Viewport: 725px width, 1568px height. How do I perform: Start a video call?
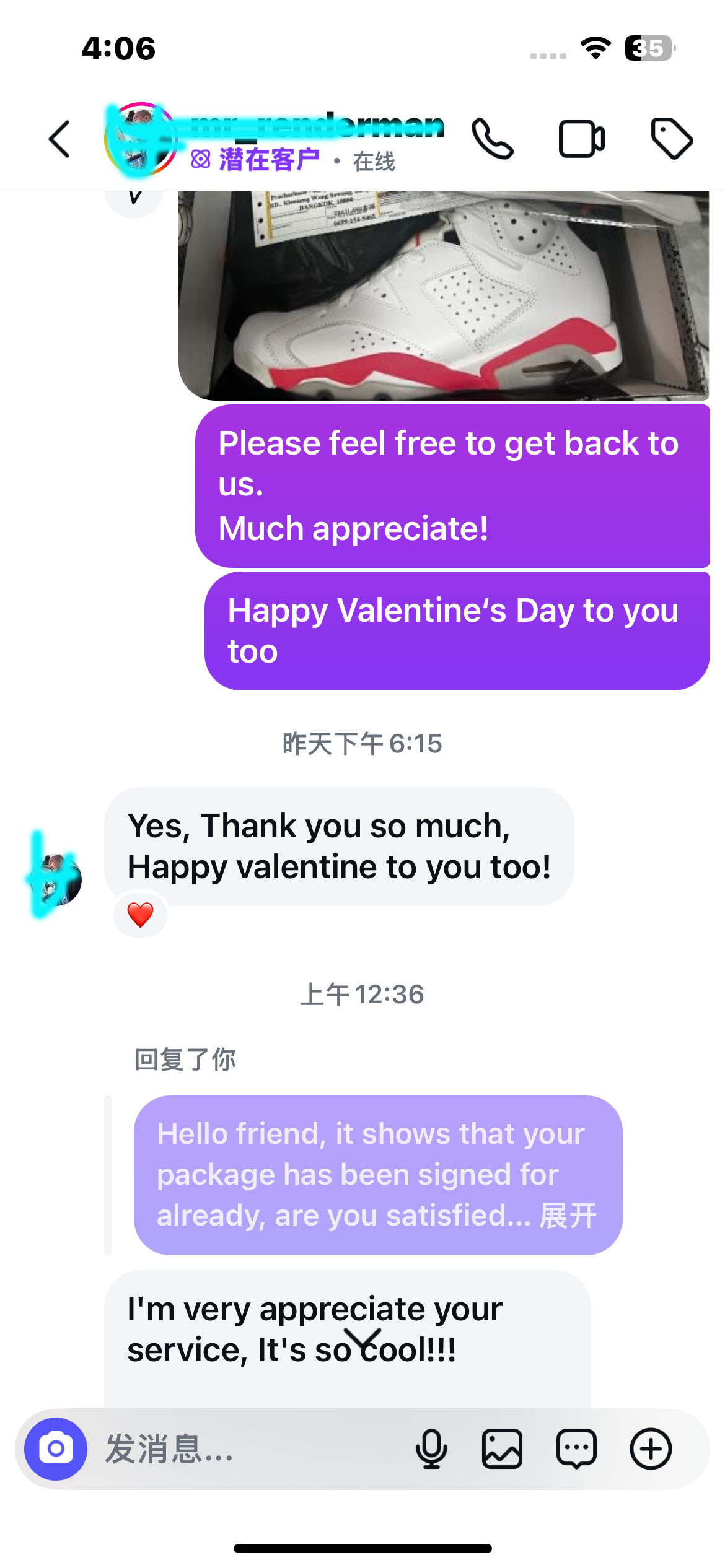tap(581, 139)
